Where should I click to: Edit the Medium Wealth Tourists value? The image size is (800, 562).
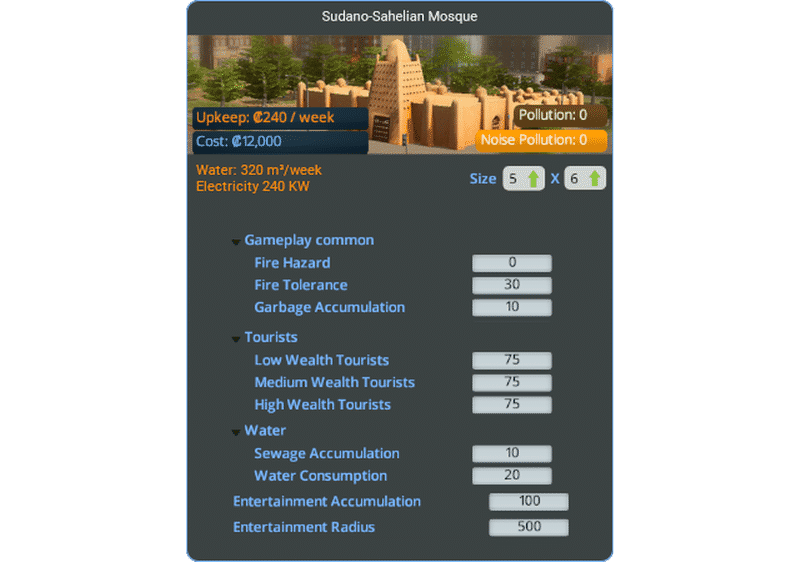coord(511,382)
